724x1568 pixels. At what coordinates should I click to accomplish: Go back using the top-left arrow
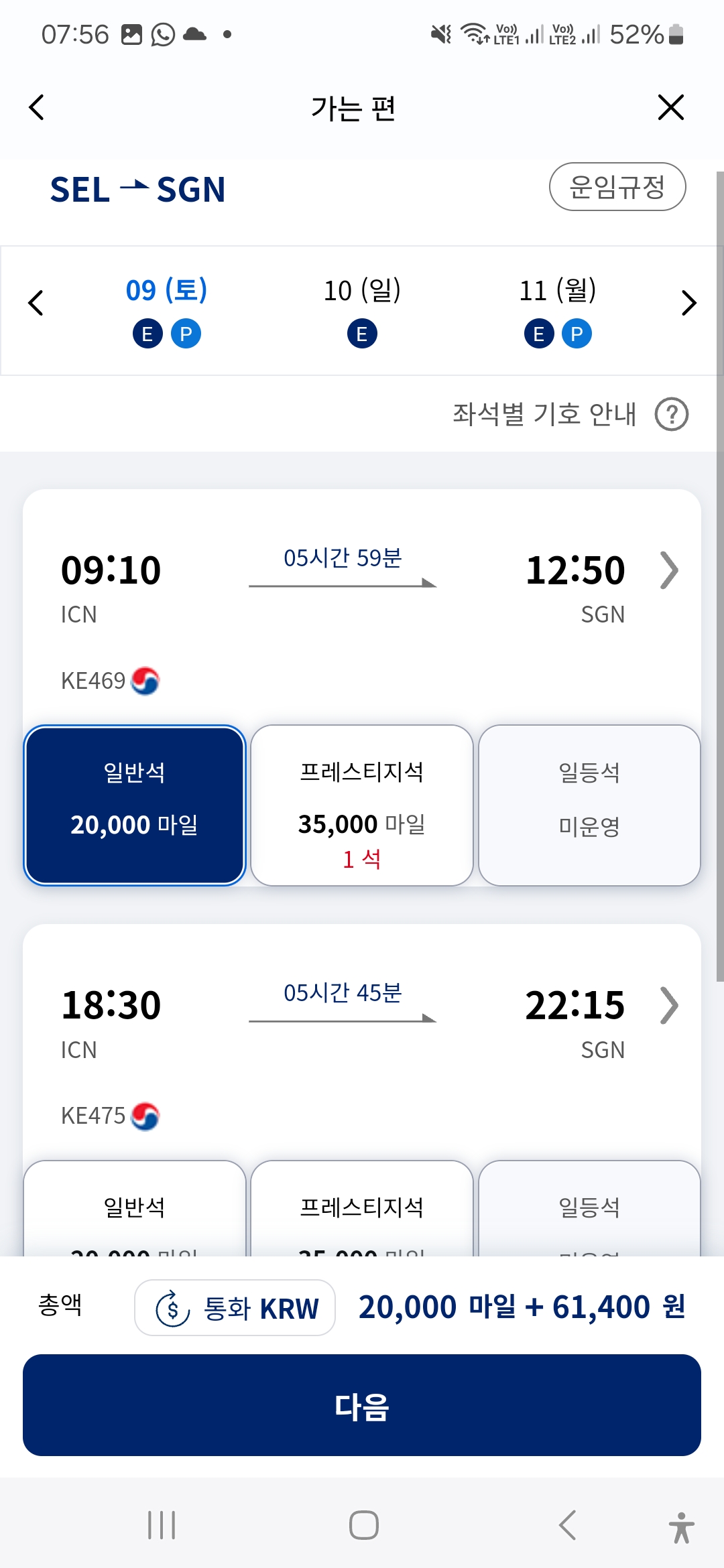pyautogui.click(x=37, y=107)
